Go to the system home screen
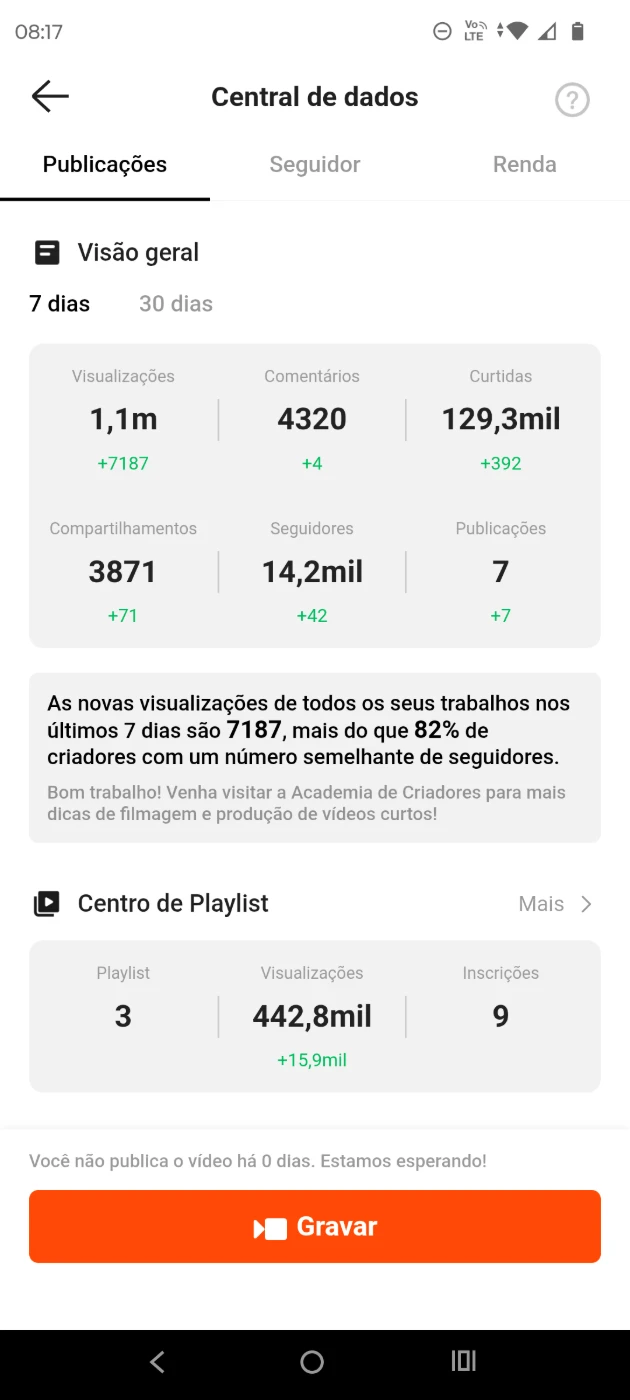The height and width of the screenshot is (1400, 630). (x=312, y=1361)
